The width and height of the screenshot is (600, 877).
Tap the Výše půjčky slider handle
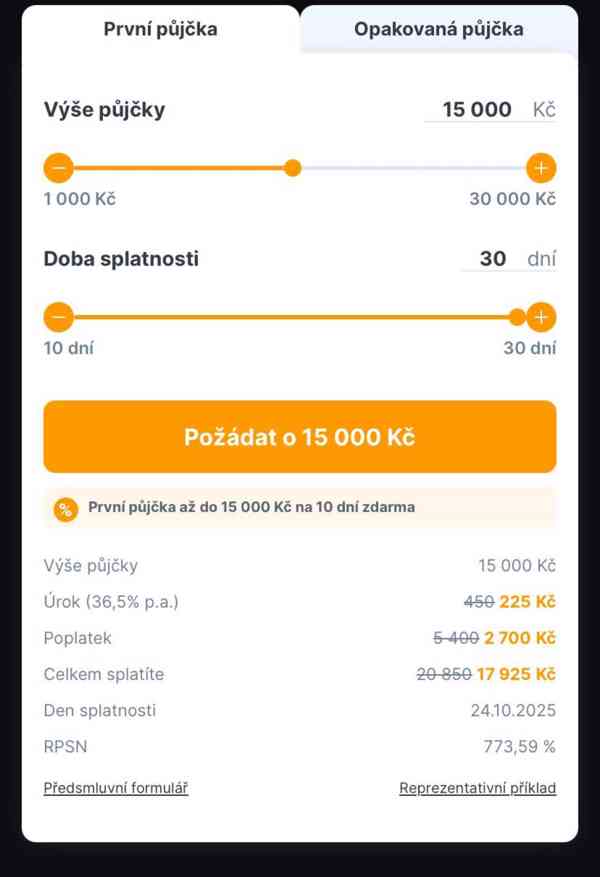coord(292,168)
